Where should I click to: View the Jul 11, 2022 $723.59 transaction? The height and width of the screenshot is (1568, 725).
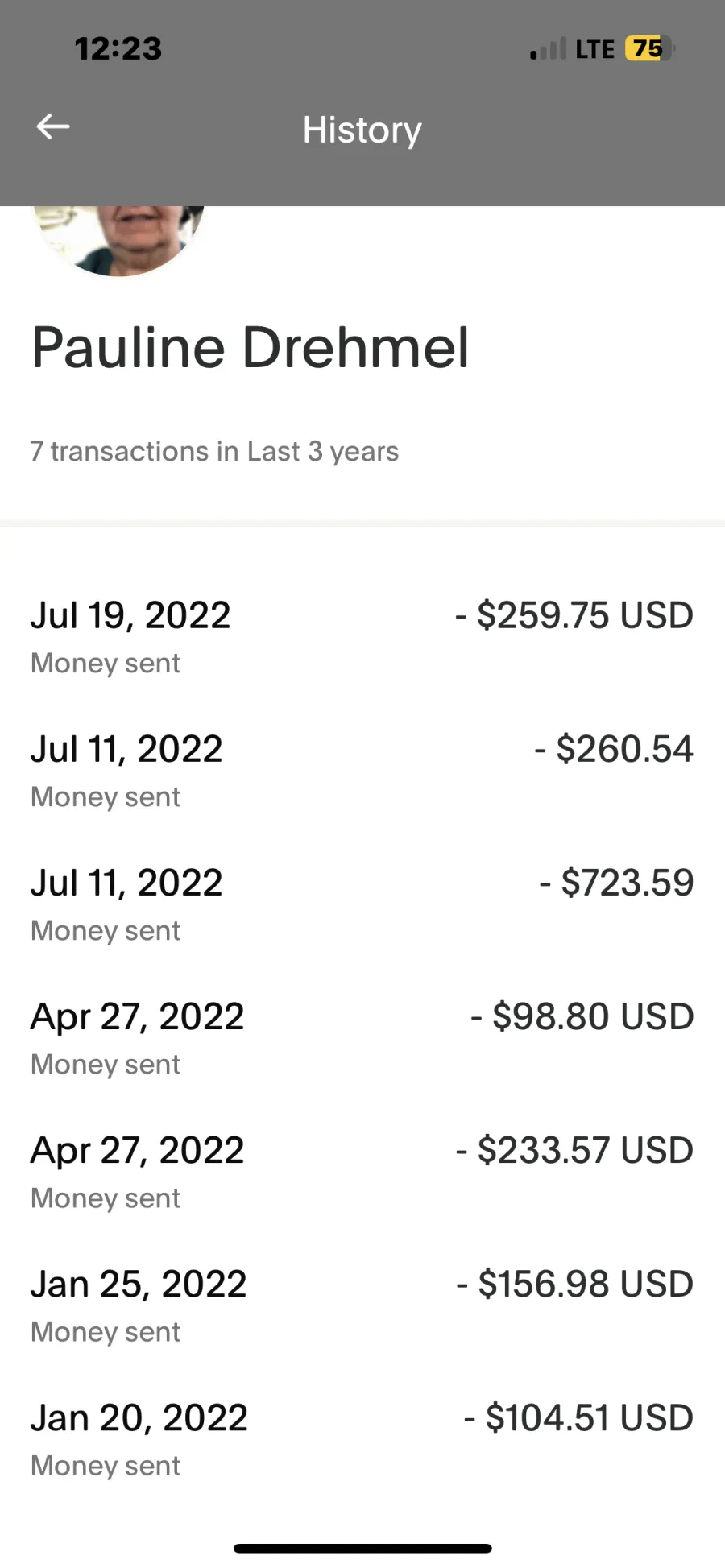coord(362,904)
